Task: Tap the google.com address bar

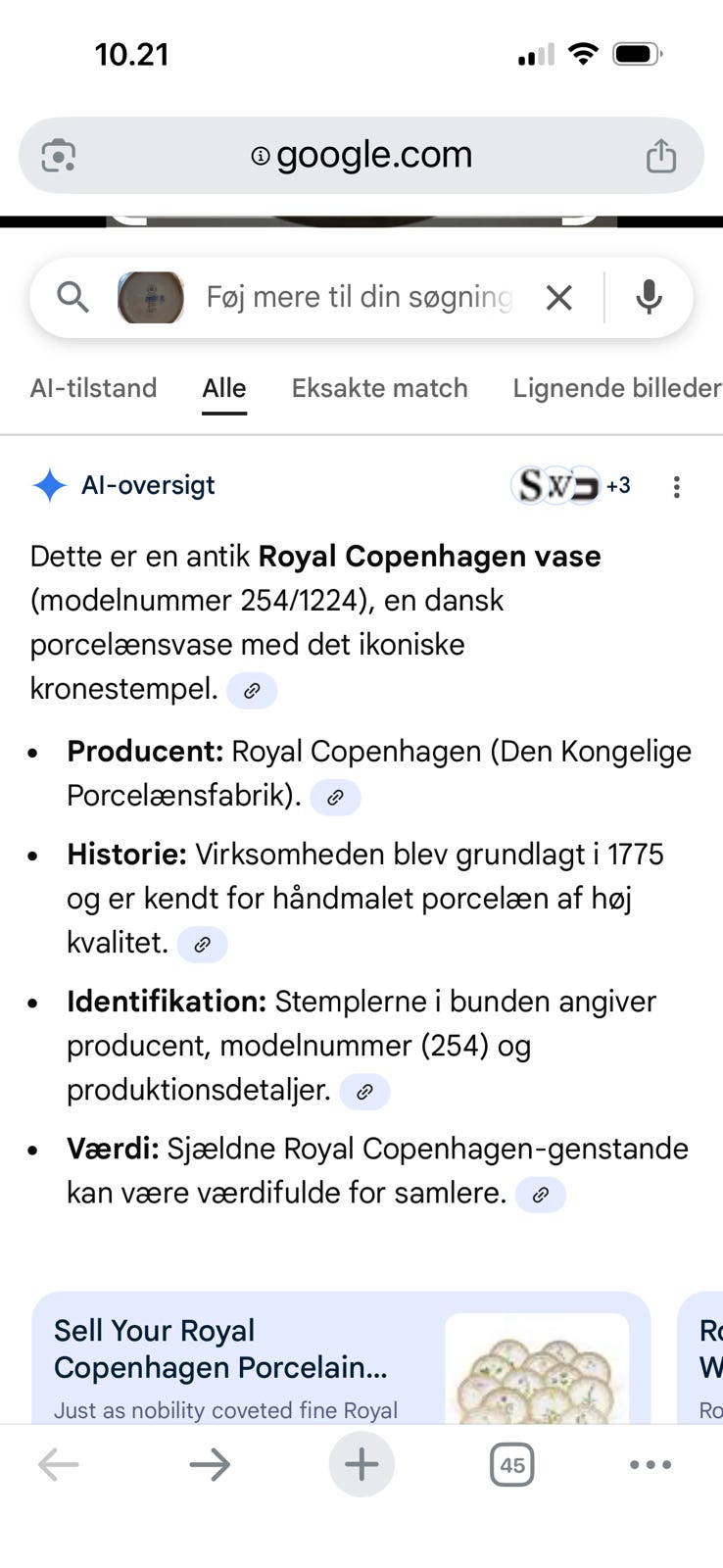Action: pos(361,155)
